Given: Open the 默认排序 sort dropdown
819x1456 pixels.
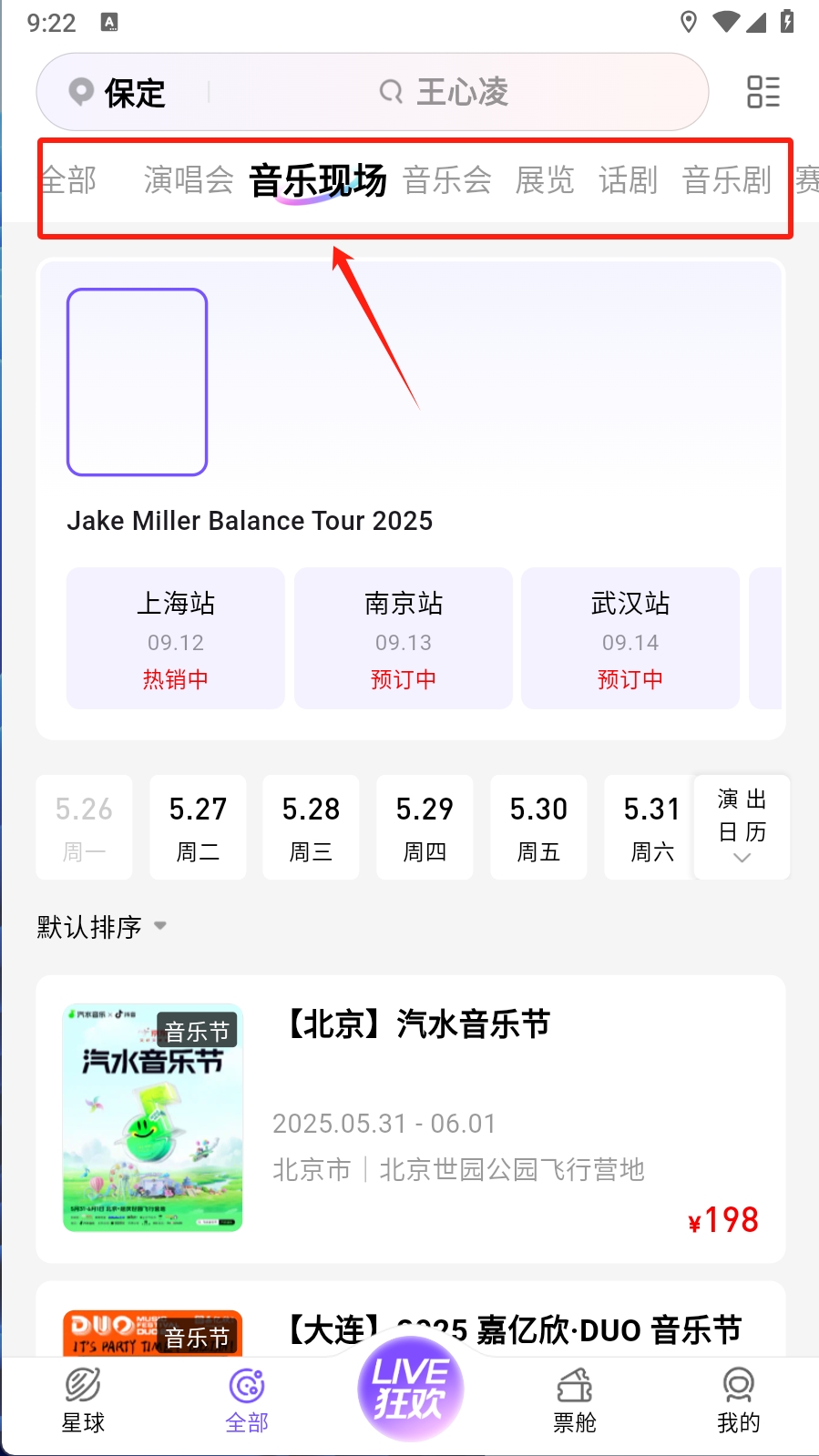Looking at the screenshot, I should [x=101, y=927].
